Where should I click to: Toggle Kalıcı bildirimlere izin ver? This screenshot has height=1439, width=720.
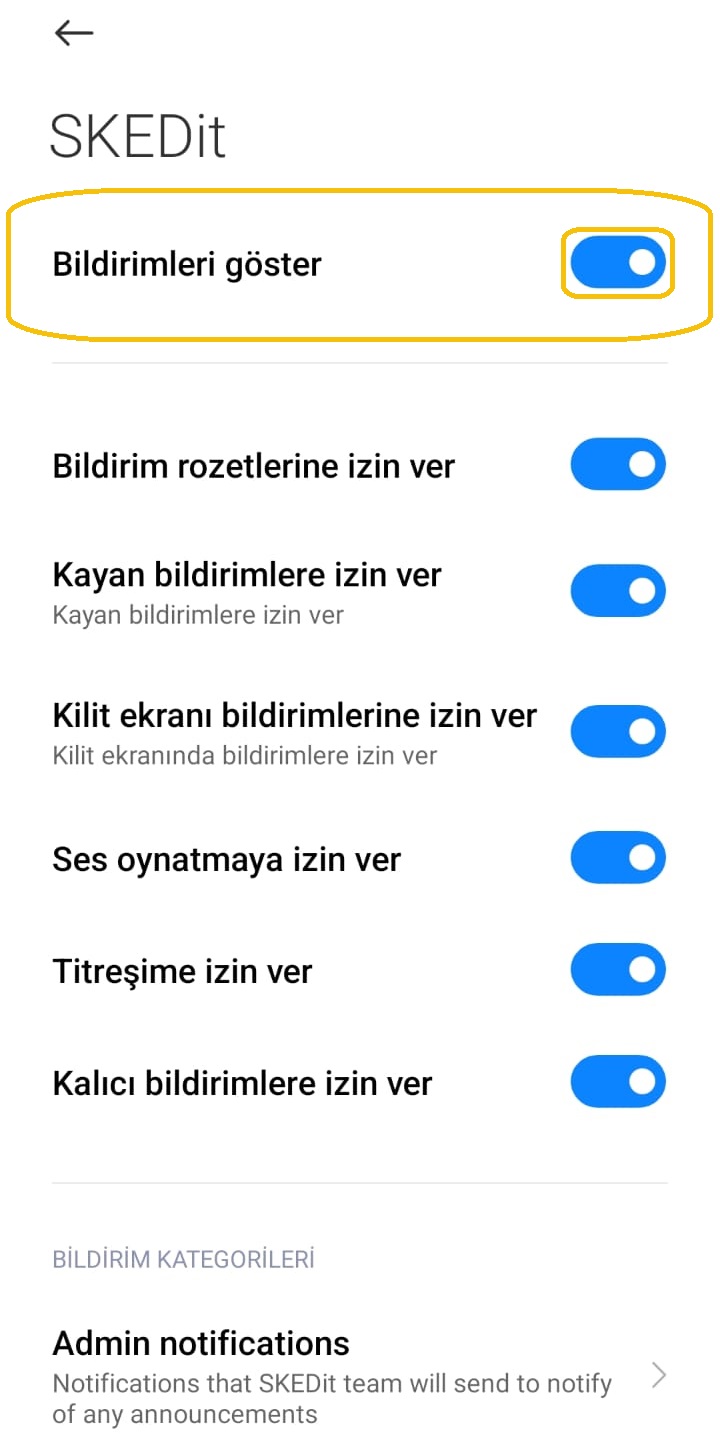click(617, 1082)
